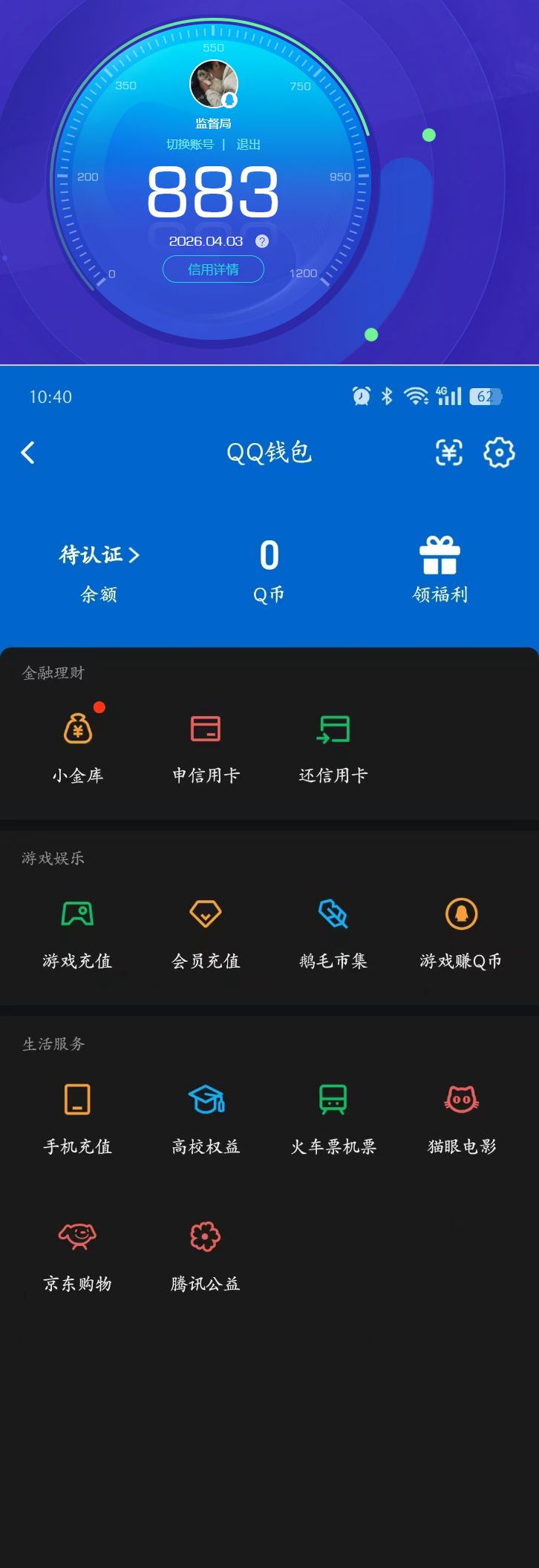
Task: Tap 信用详情 to view credit details
Action: click(212, 269)
